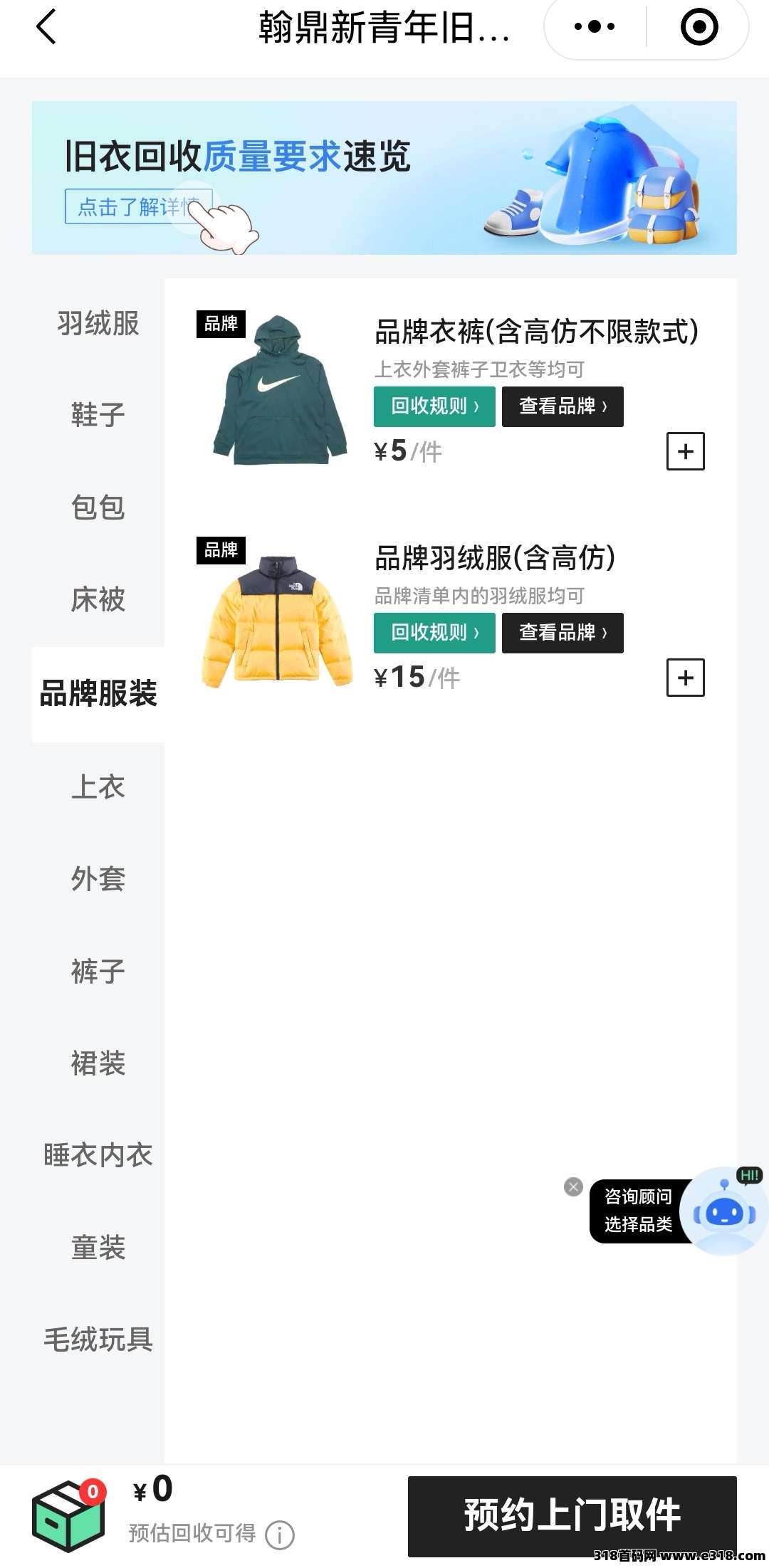Tap 查看品牌 under 品牌衣裤
Screen dimensions: 769x1568
tap(563, 406)
